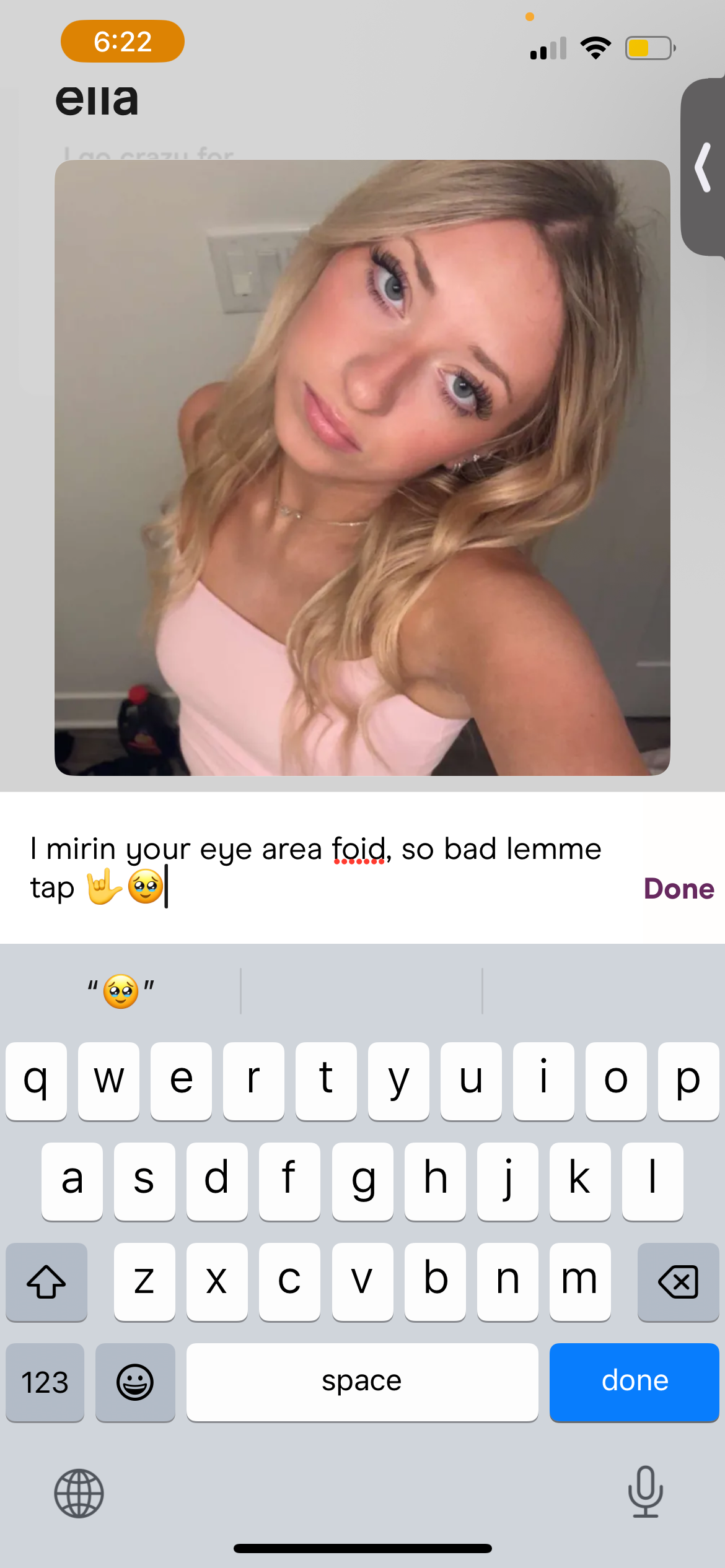Change keyboard language via globe icon
Screen dimensions: 725x1568
[x=79, y=1493]
